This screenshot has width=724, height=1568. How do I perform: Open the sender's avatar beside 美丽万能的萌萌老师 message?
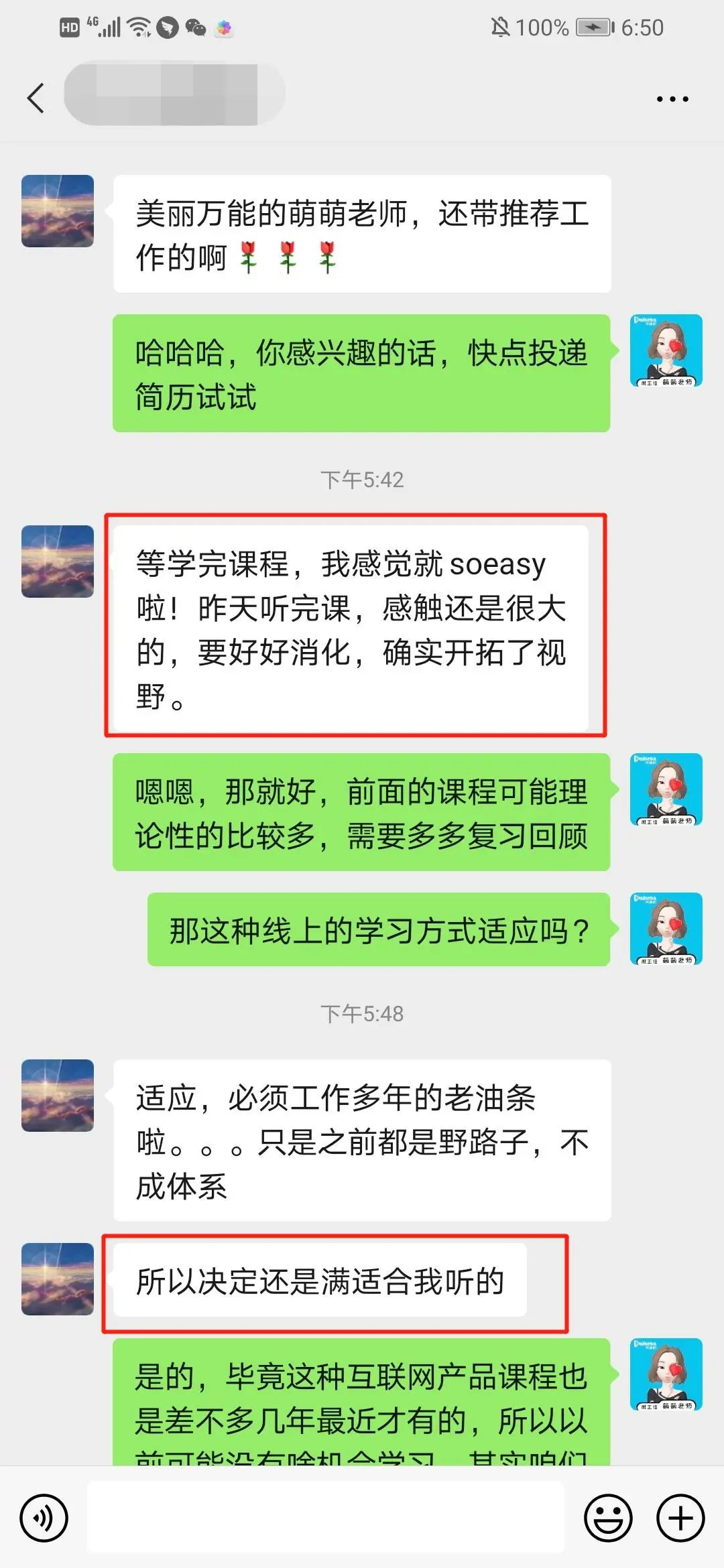pyautogui.click(x=58, y=211)
